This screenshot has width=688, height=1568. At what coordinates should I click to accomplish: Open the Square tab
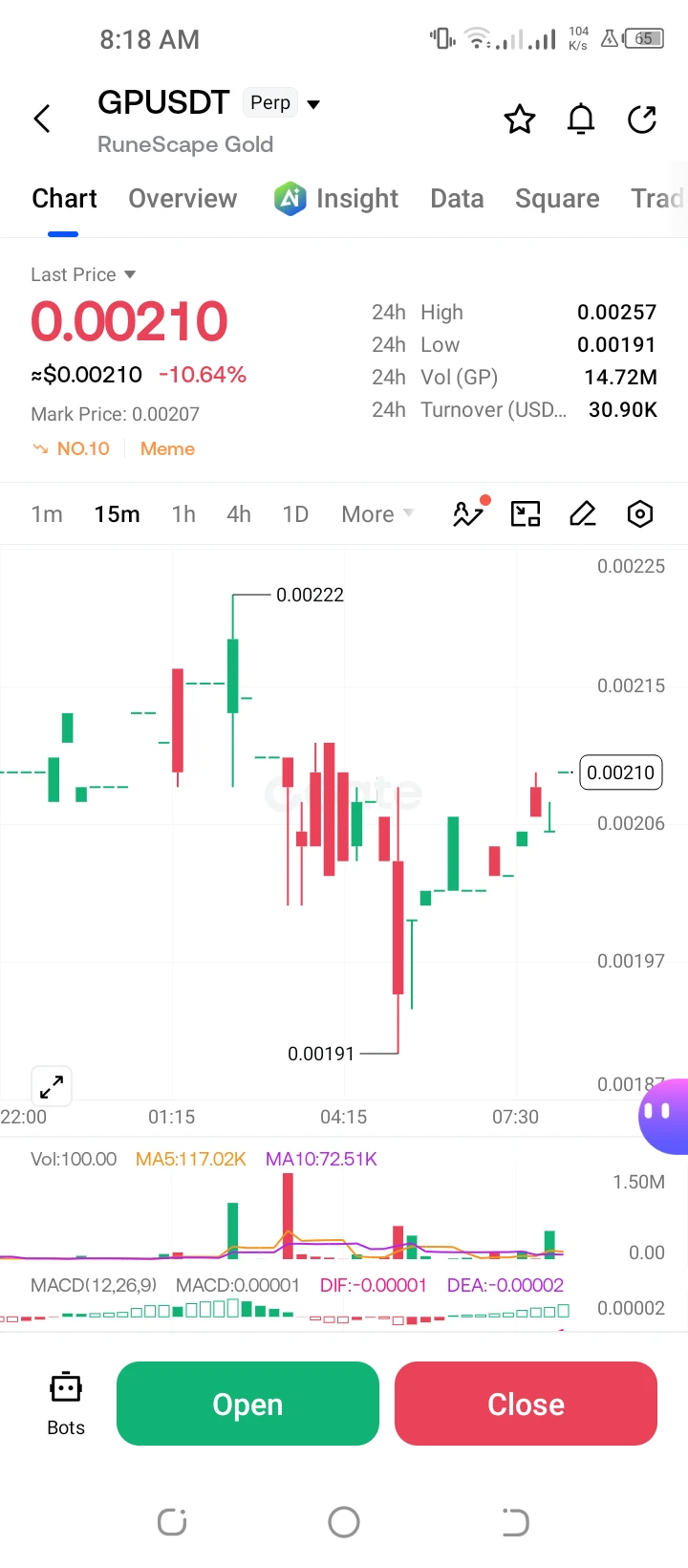(x=557, y=198)
